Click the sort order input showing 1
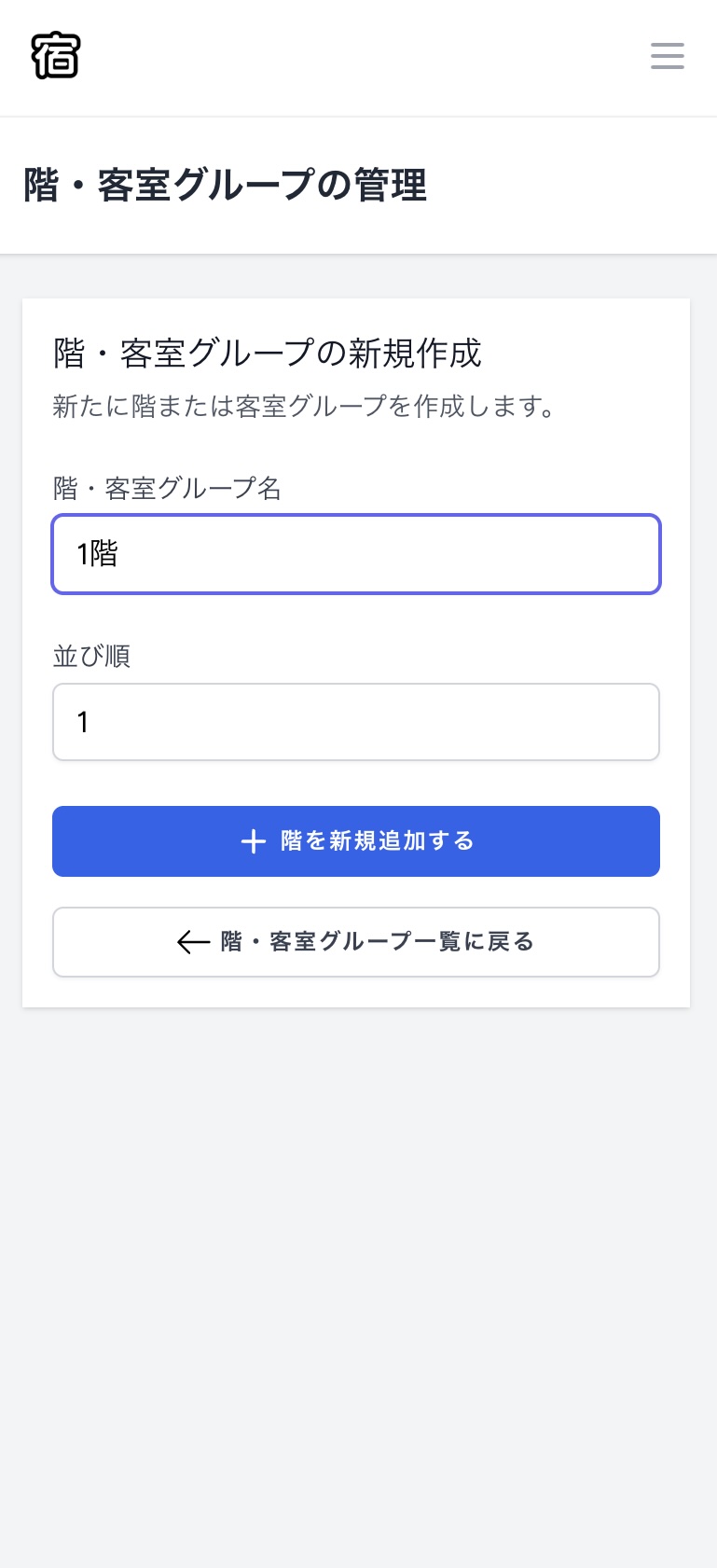 click(356, 721)
